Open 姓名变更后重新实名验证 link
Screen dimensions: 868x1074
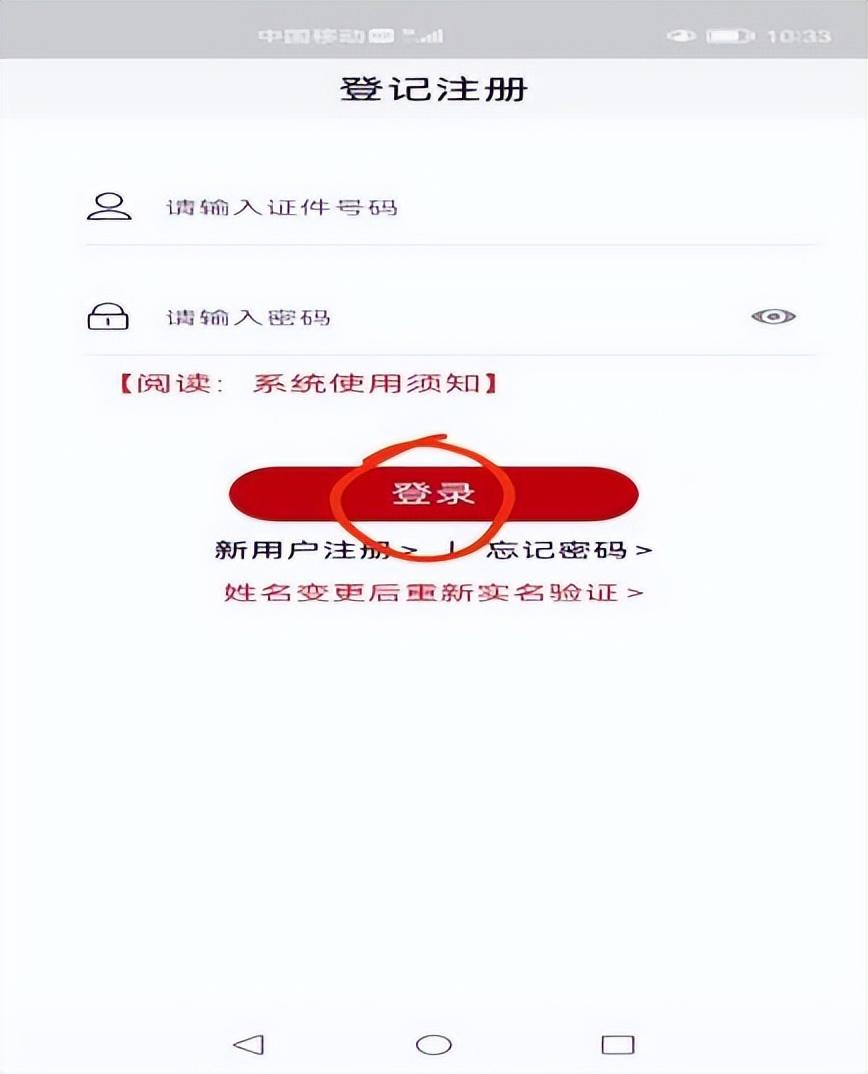click(x=433, y=592)
